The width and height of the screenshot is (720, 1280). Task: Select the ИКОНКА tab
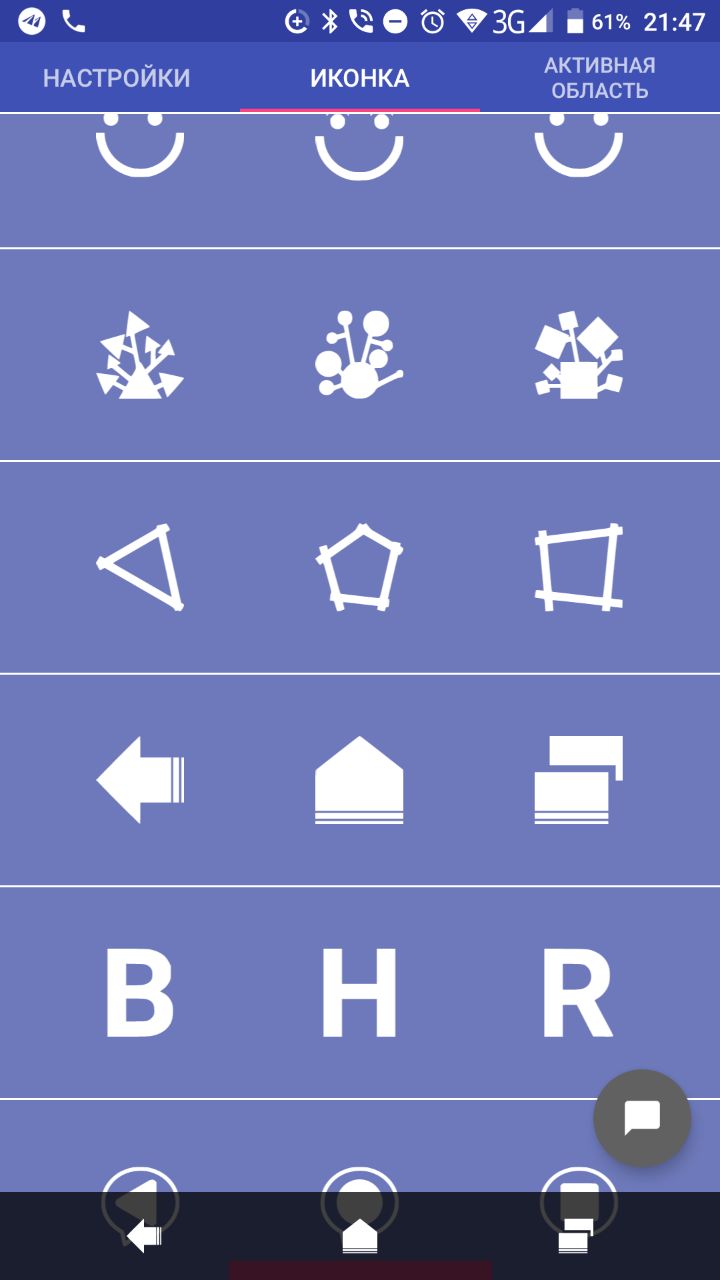click(x=359, y=78)
